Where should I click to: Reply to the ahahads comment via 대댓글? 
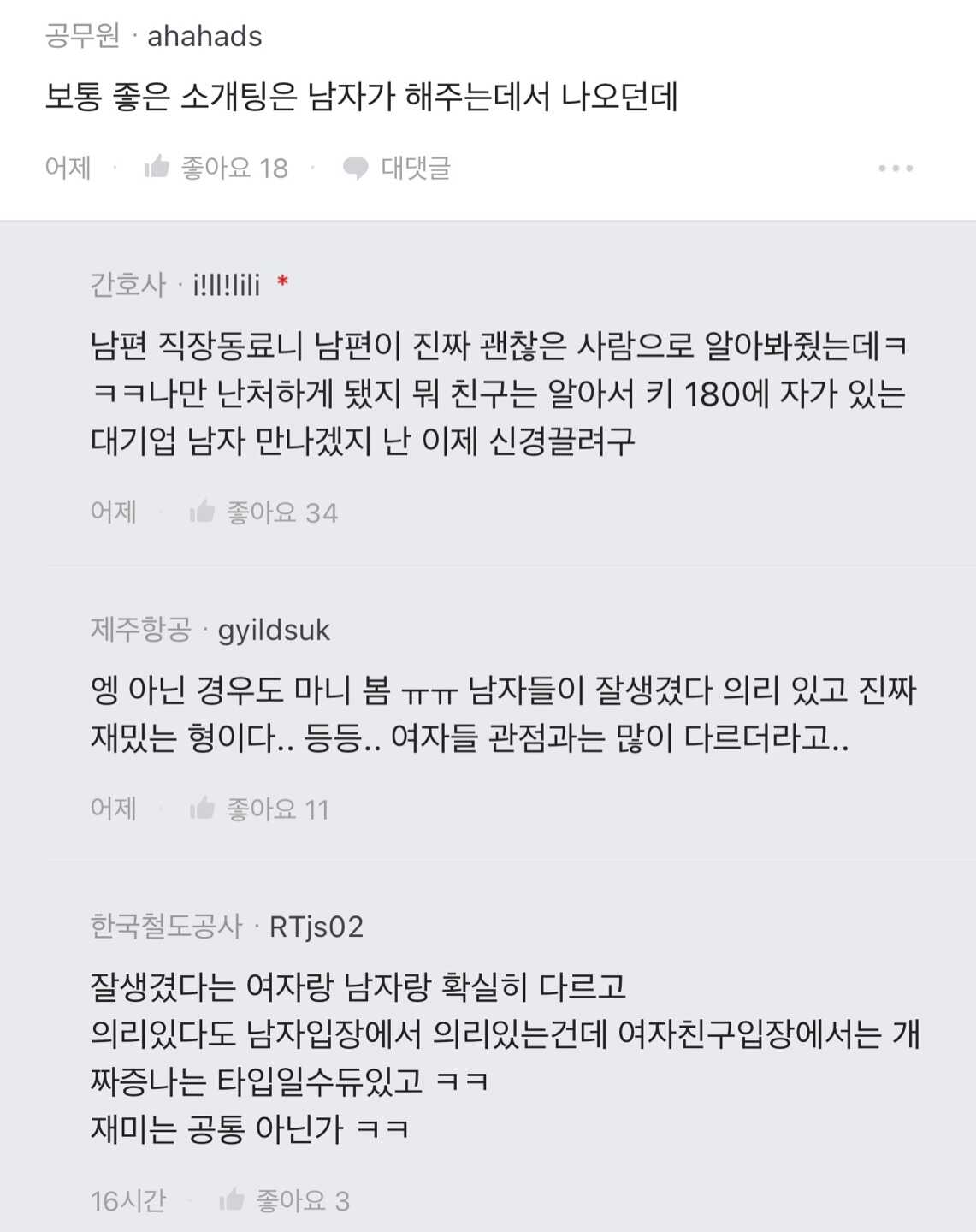pos(397,168)
